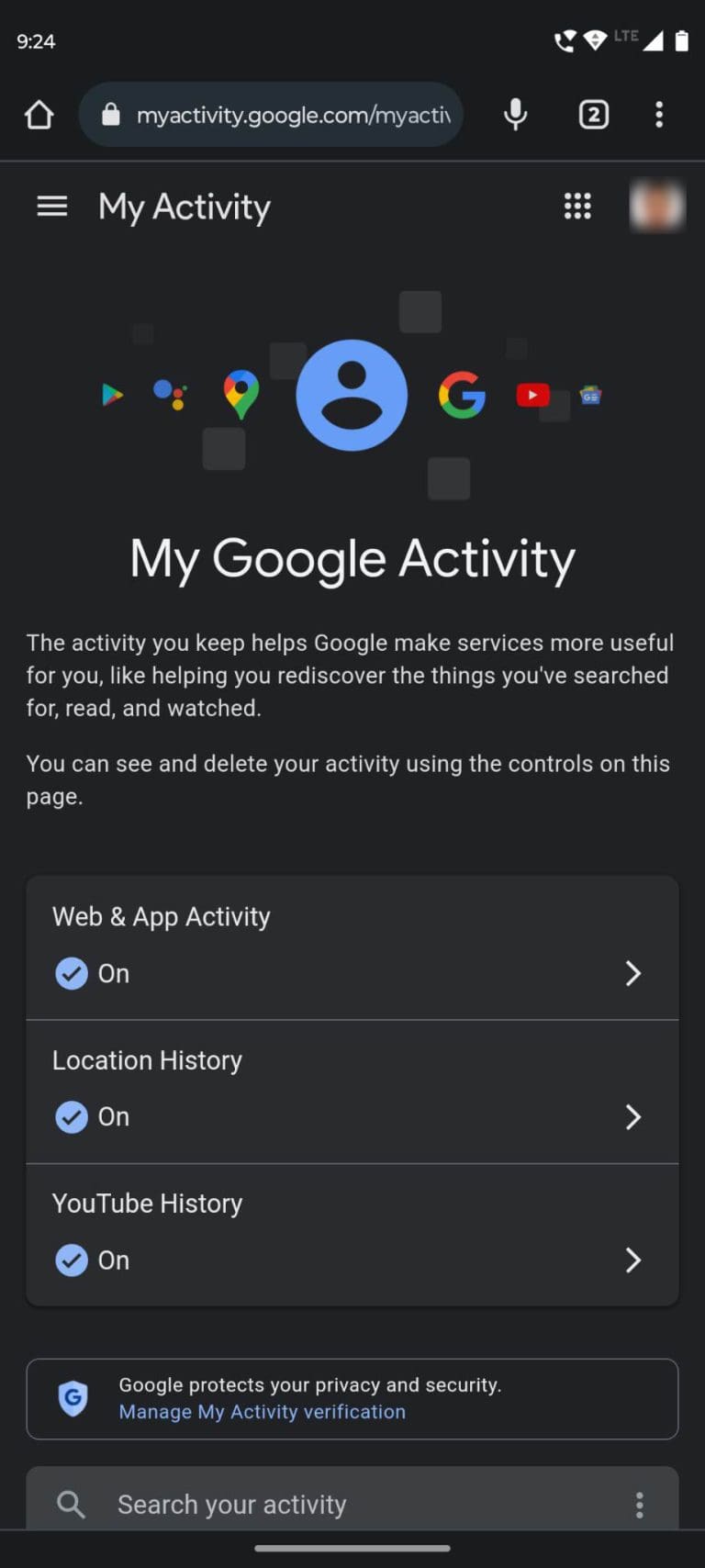Click the YouTube icon in the illustration

533,395
